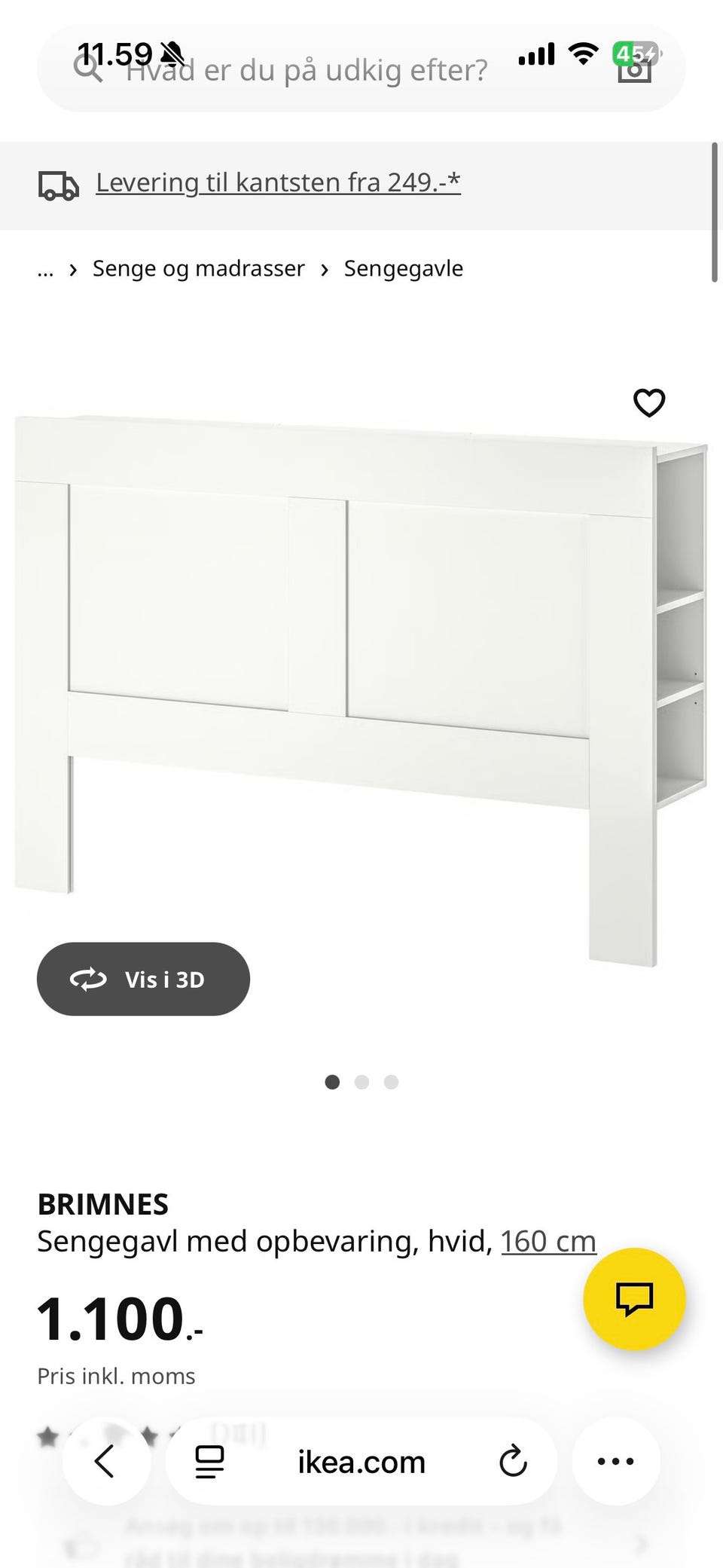Open the yellow chat support button
723x1568 pixels.
pos(634,1298)
